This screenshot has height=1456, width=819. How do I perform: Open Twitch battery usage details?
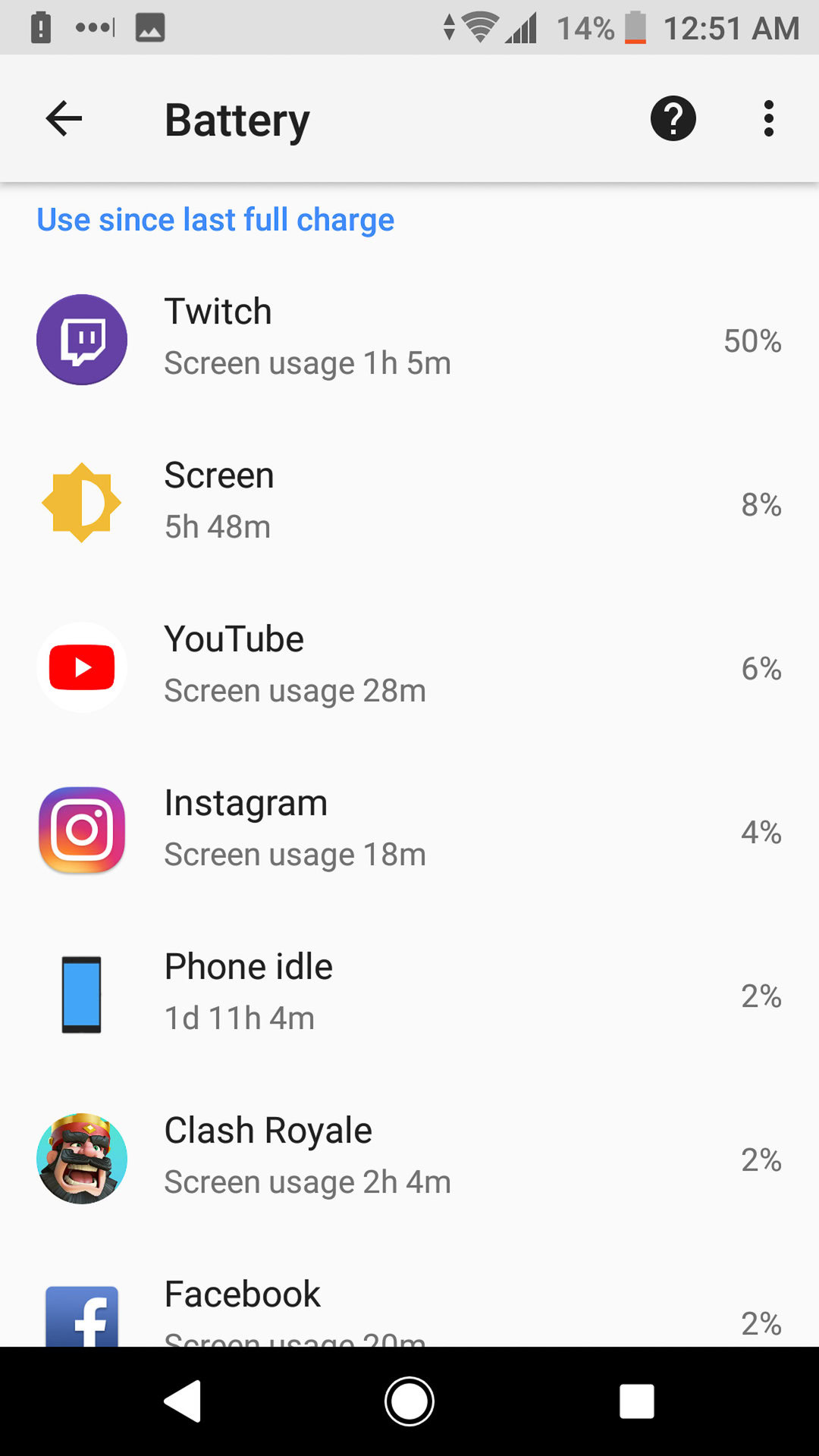409,339
